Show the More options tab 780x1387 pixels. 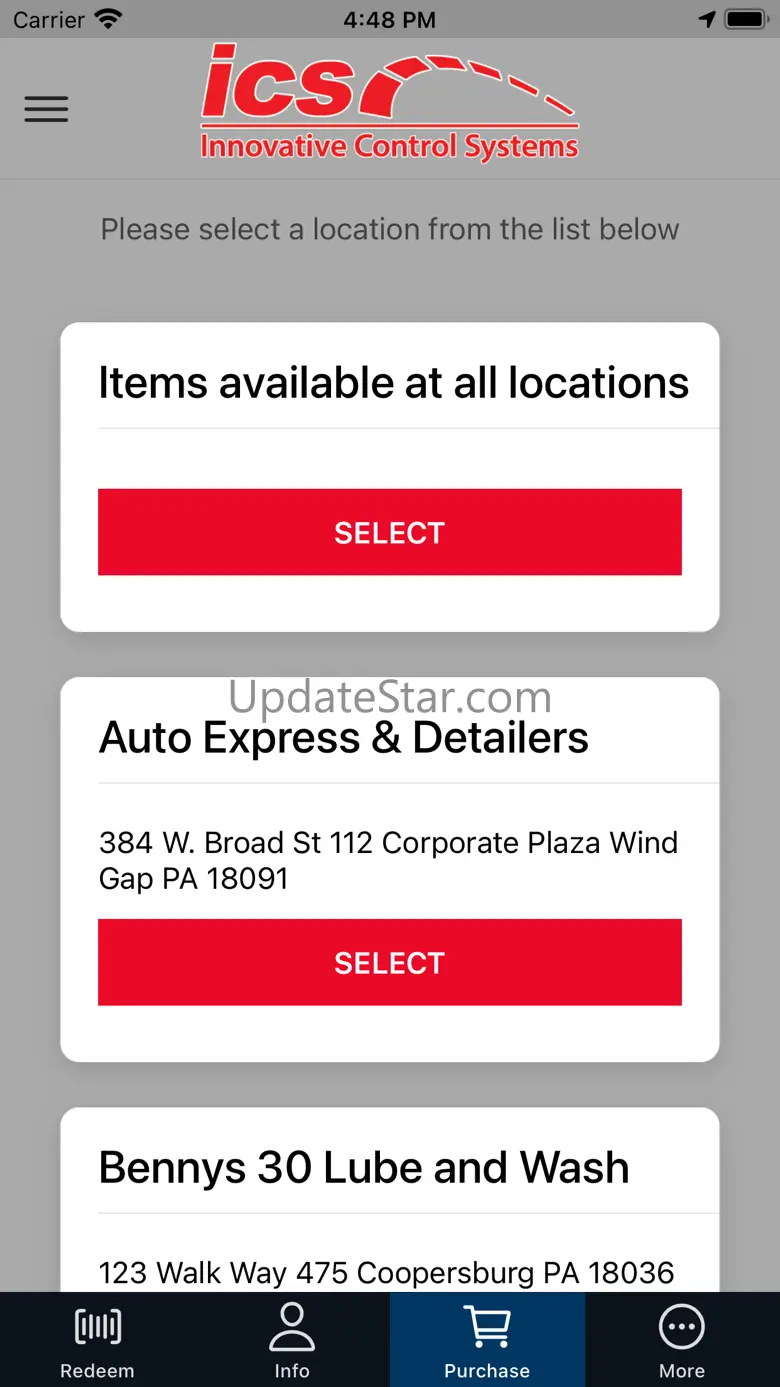pyautogui.click(x=682, y=1340)
